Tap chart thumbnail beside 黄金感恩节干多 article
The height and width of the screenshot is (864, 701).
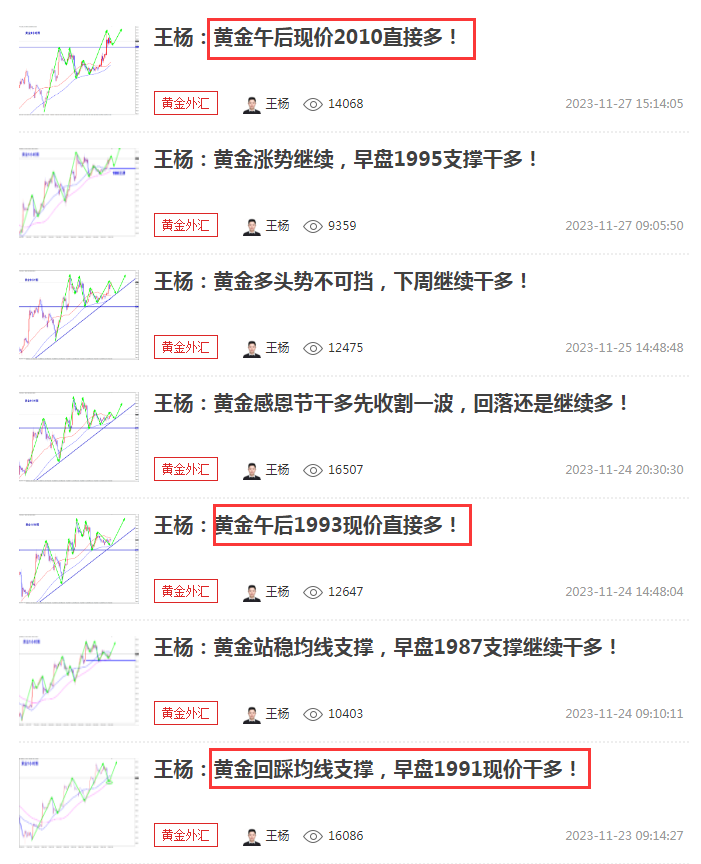(x=78, y=437)
